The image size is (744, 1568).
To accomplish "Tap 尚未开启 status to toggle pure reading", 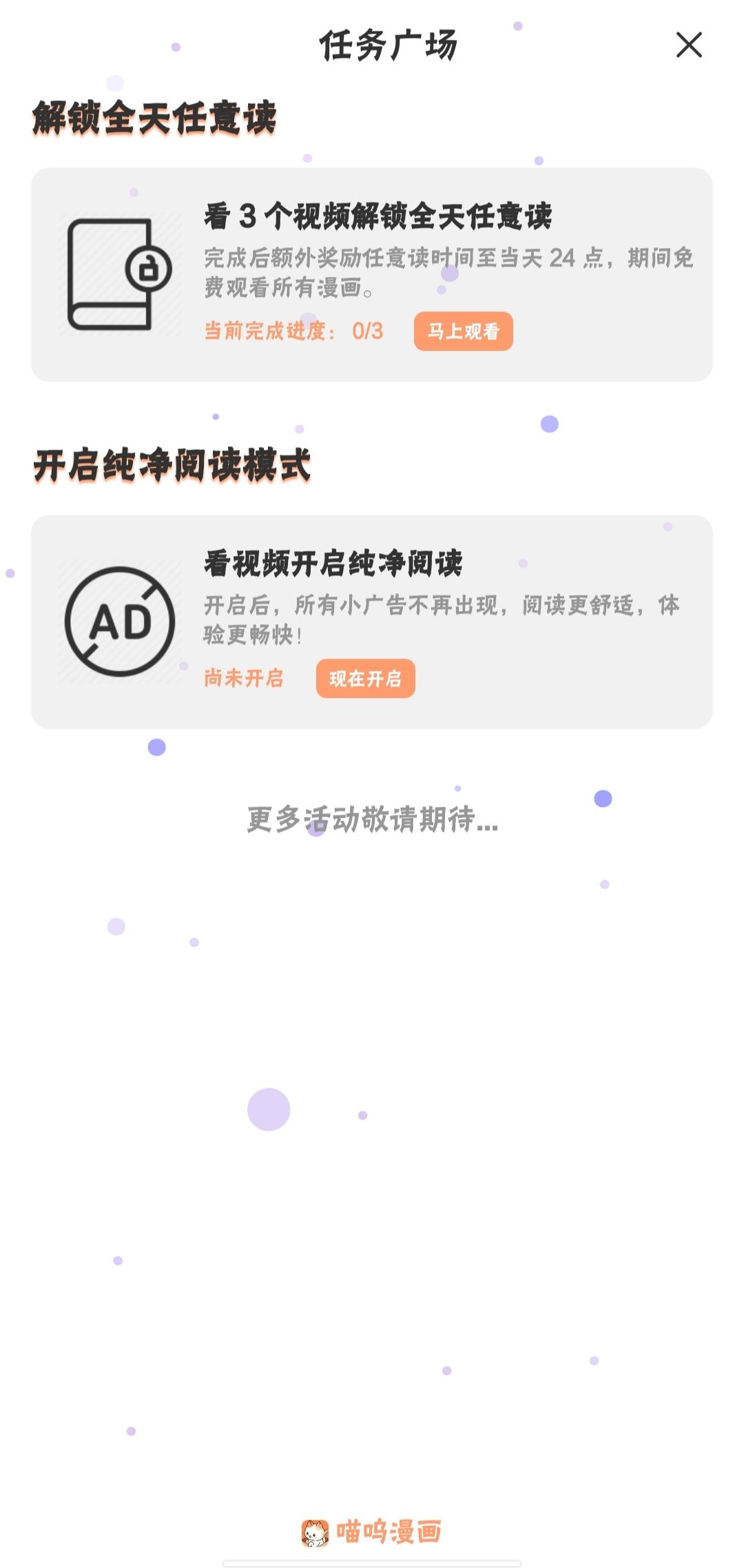I will (242, 679).
